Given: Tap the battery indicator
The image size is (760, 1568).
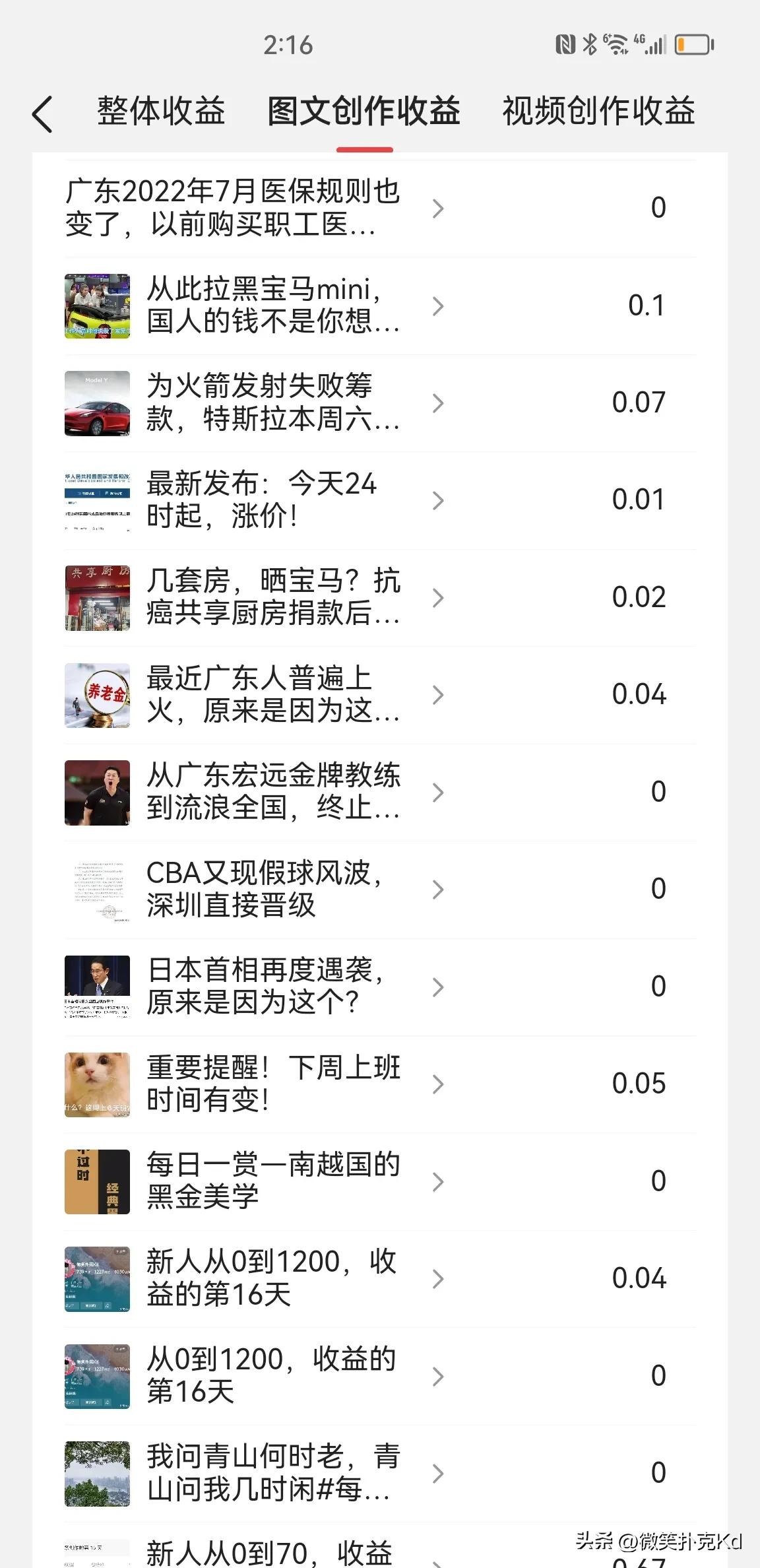Looking at the screenshot, I should pyautogui.click(x=691, y=44).
